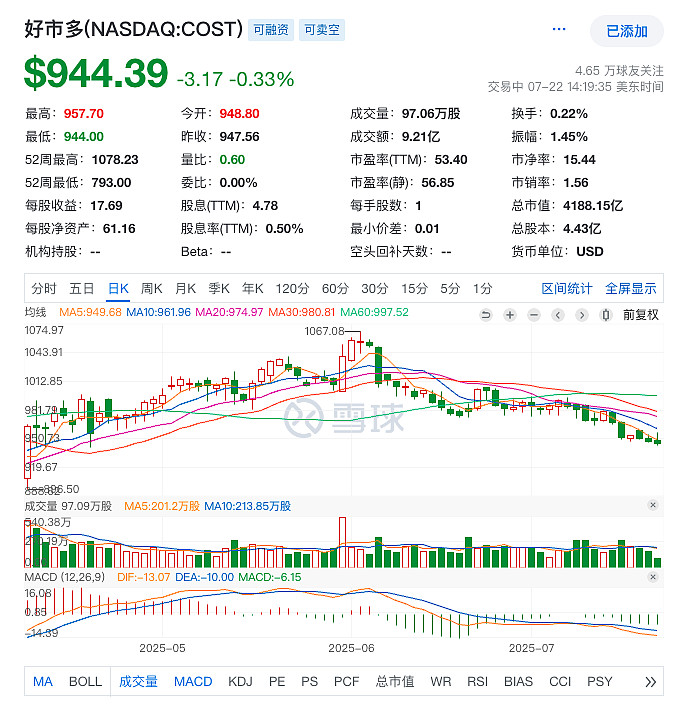Open the 前复权 adjustment dropdown

640,314
